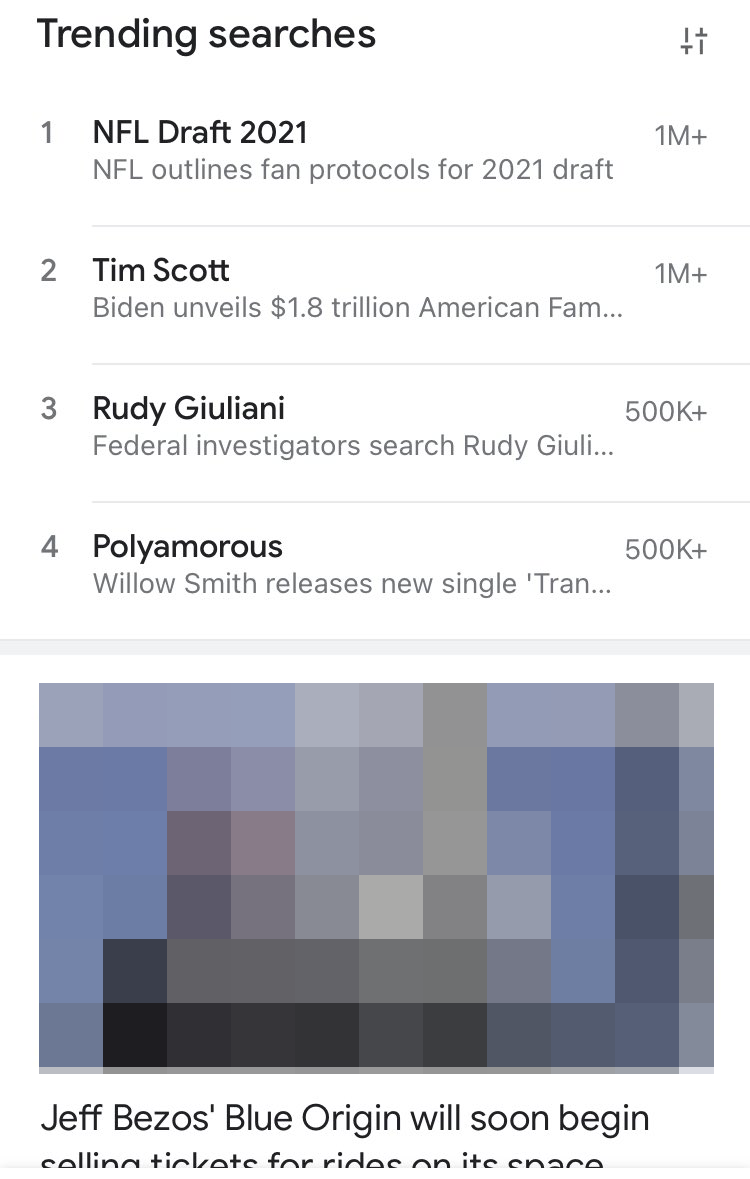This screenshot has width=750, height=1179.
Task: Click the 1M+ search count for NFL Draft
Action: coord(680,132)
